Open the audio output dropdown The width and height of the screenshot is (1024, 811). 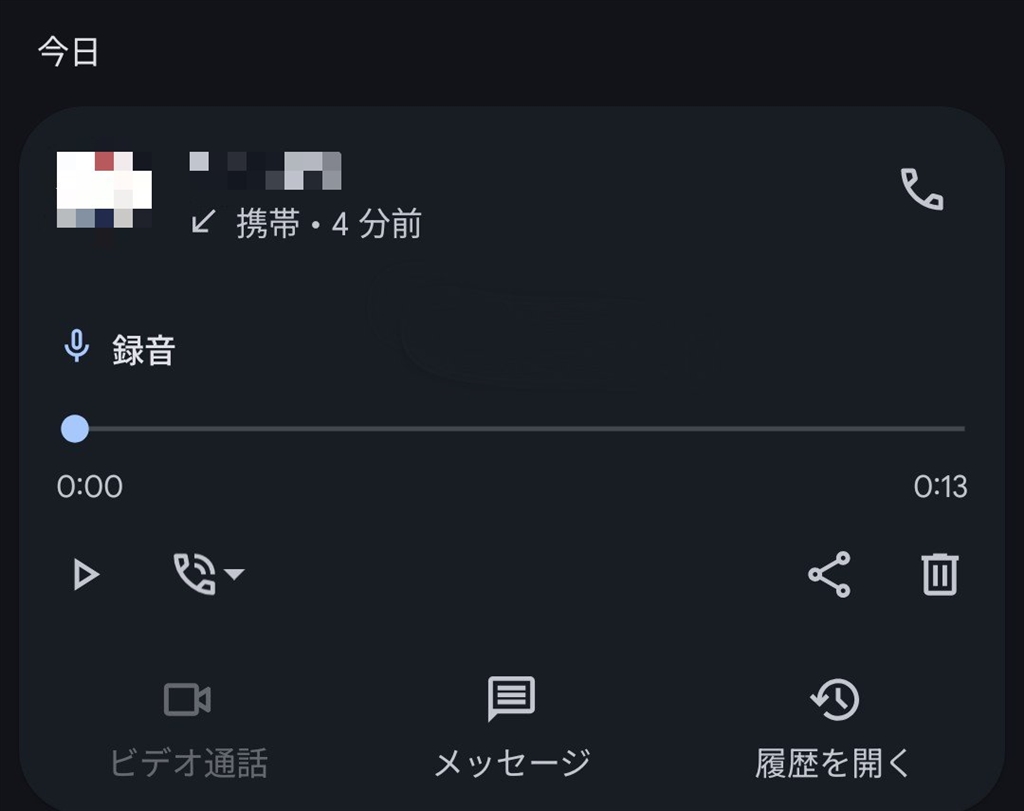coord(208,574)
